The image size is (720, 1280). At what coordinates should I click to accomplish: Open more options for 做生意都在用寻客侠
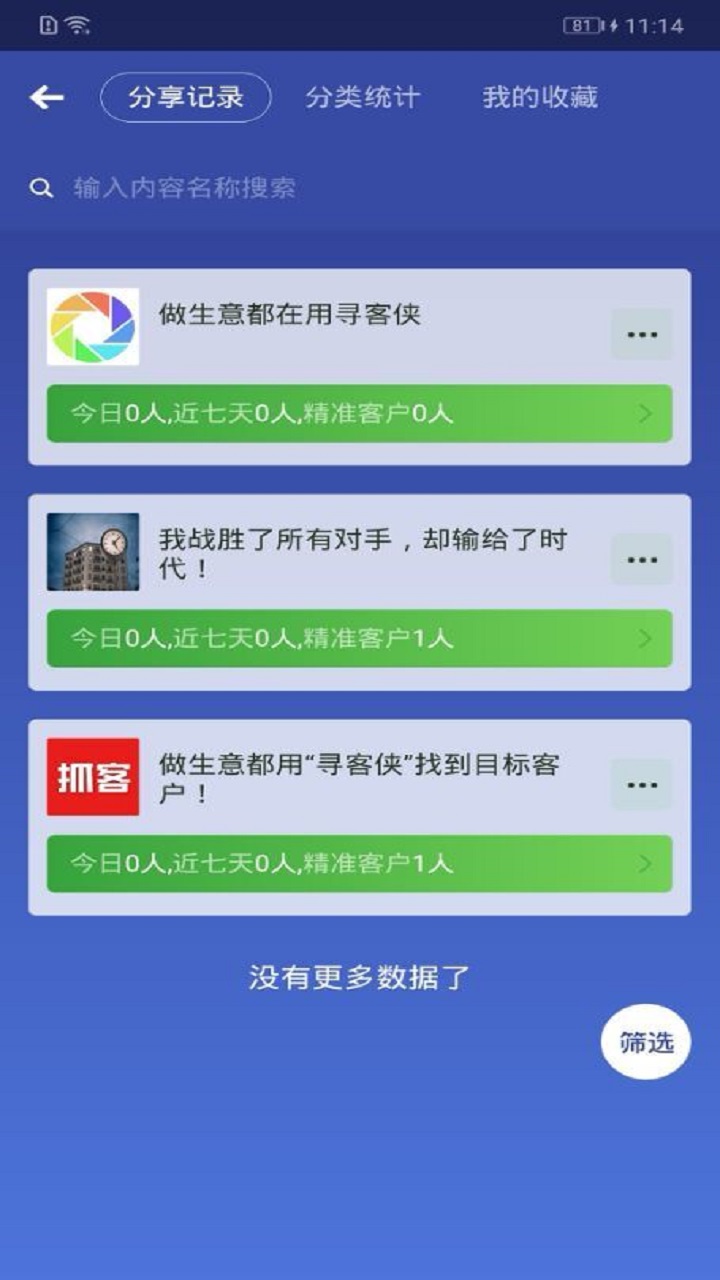(x=641, y=334)
